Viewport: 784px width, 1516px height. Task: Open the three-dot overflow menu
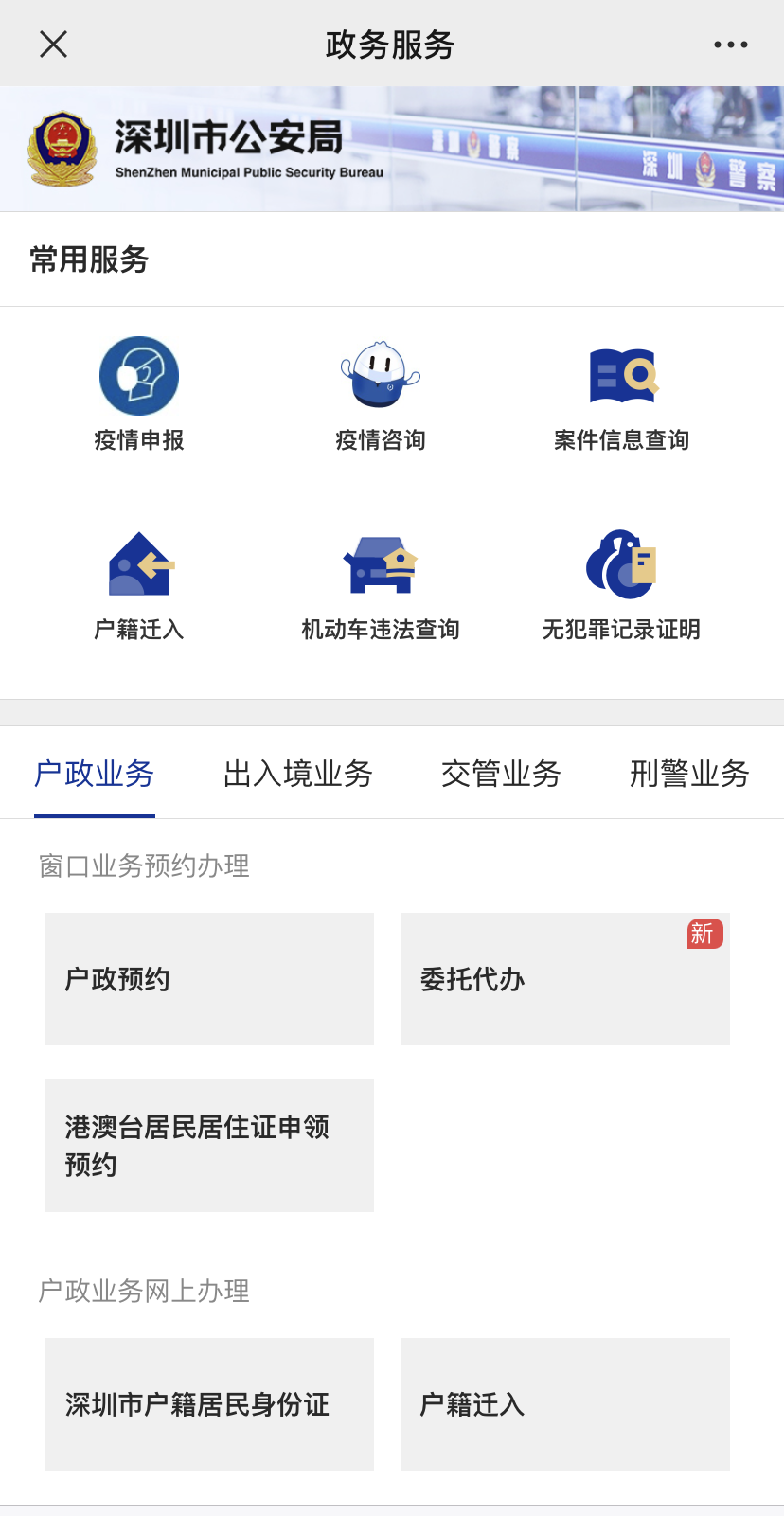[x=730, y=44]
